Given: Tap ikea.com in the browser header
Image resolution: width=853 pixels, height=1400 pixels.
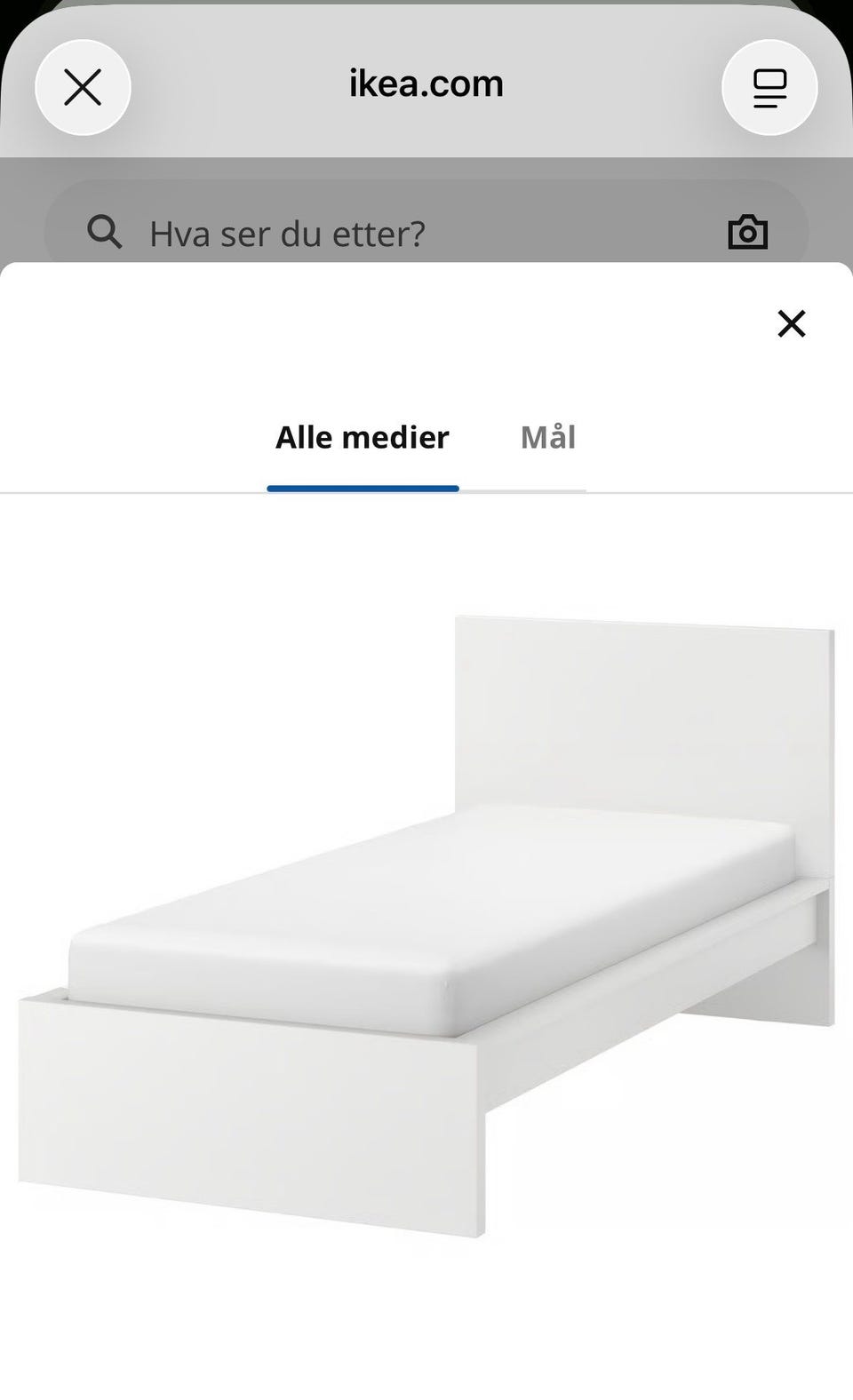Looking at the screenshot, I should (426, 83).
